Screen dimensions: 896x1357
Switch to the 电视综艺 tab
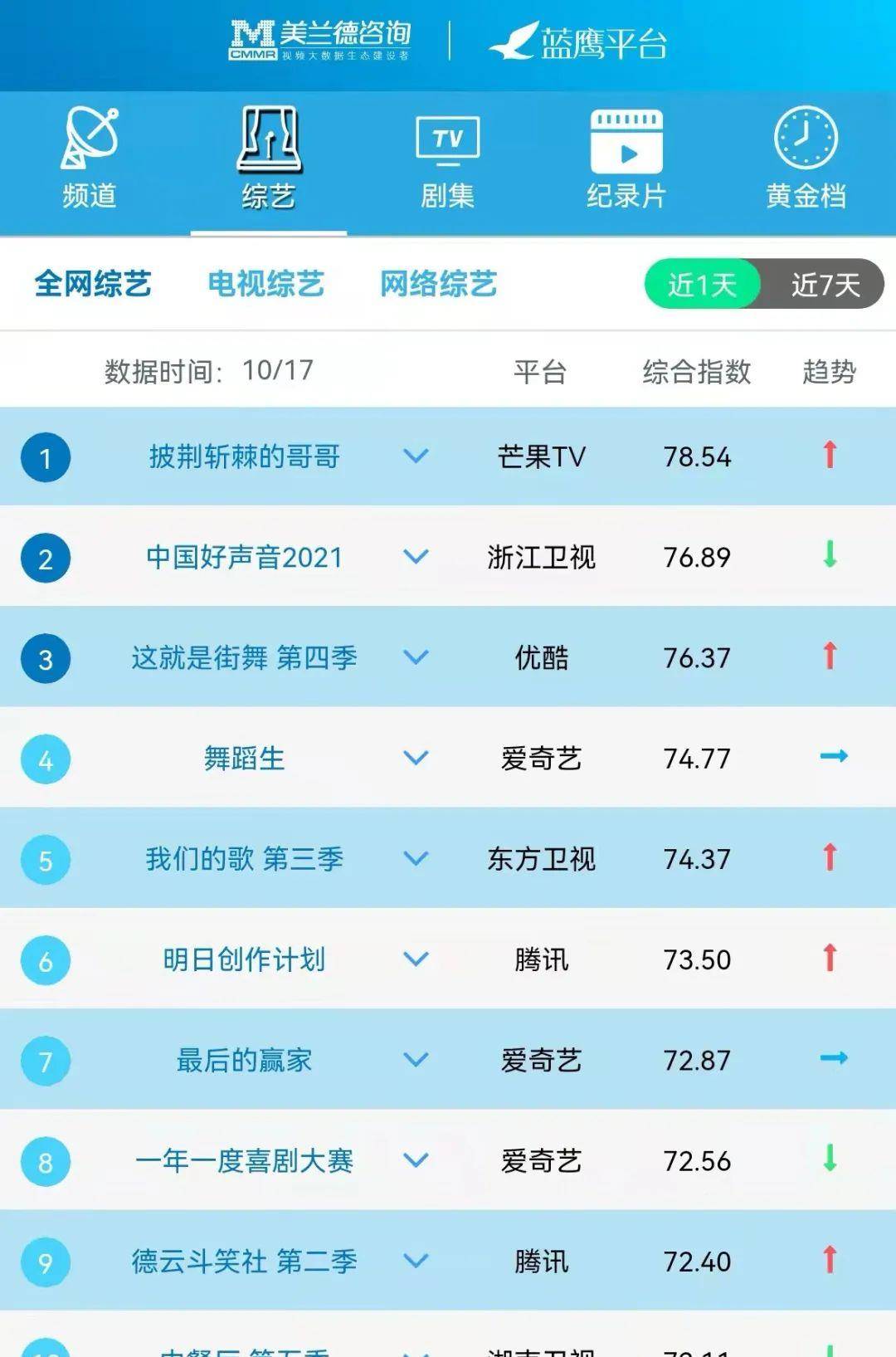click(265, 284)
